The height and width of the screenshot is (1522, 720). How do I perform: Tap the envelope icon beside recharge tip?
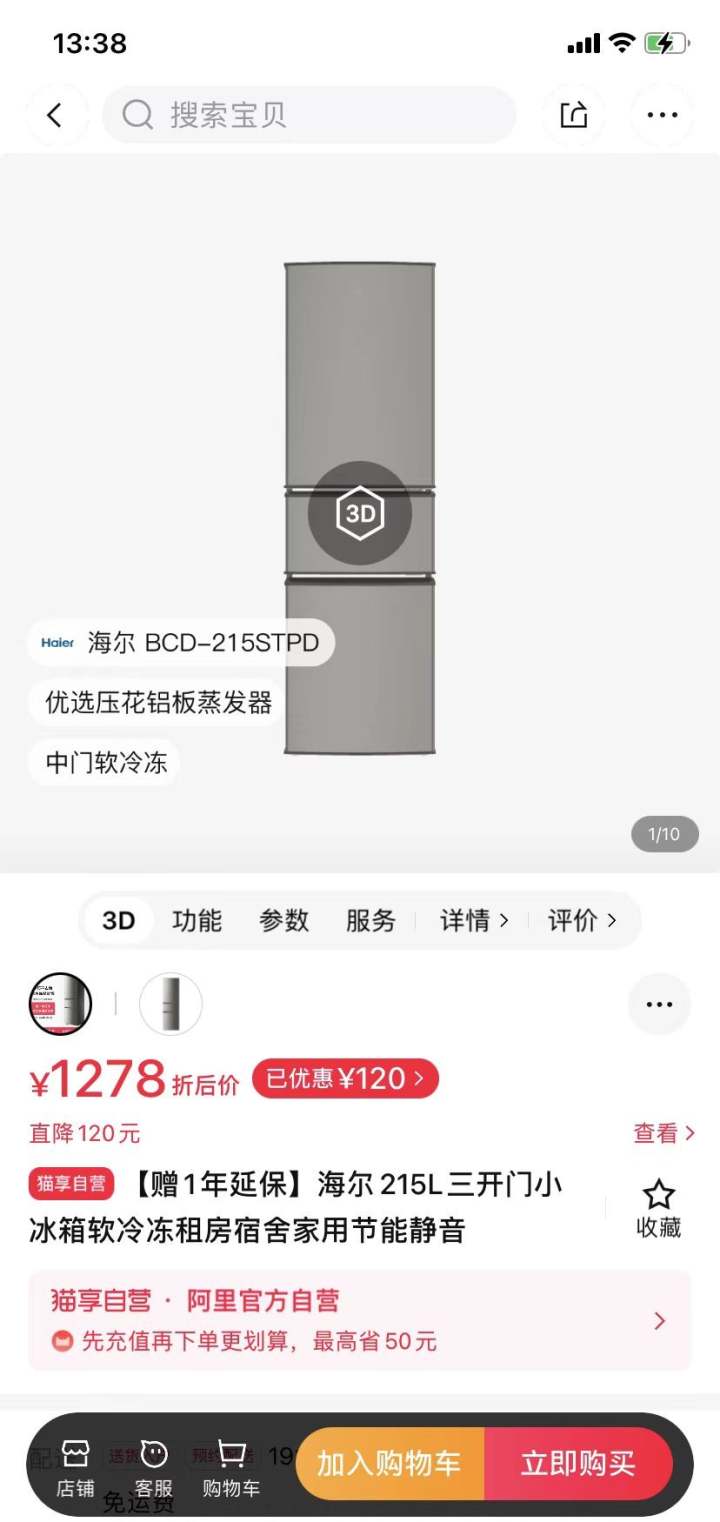tap(62, 1341)
